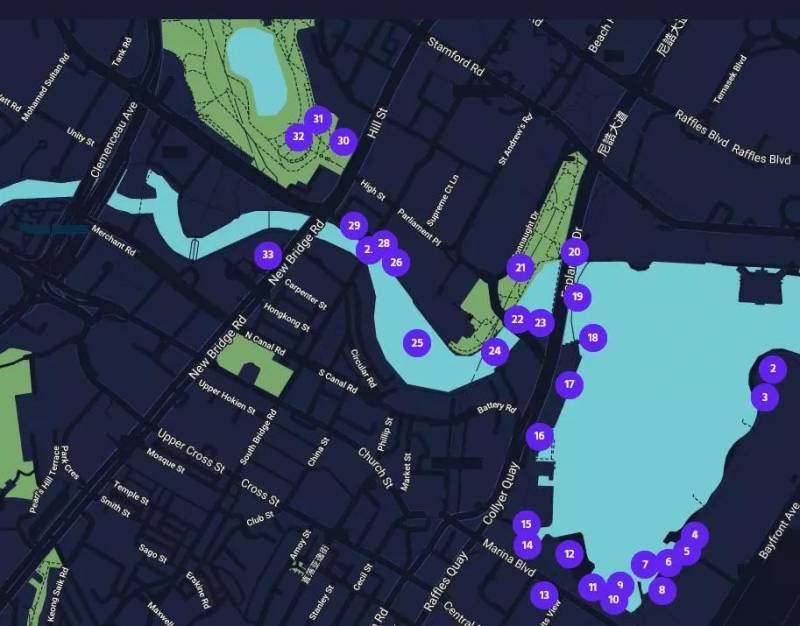800x626 pixels.
Task: Select marker 8 on the waterfront
Action: [661, 589]
